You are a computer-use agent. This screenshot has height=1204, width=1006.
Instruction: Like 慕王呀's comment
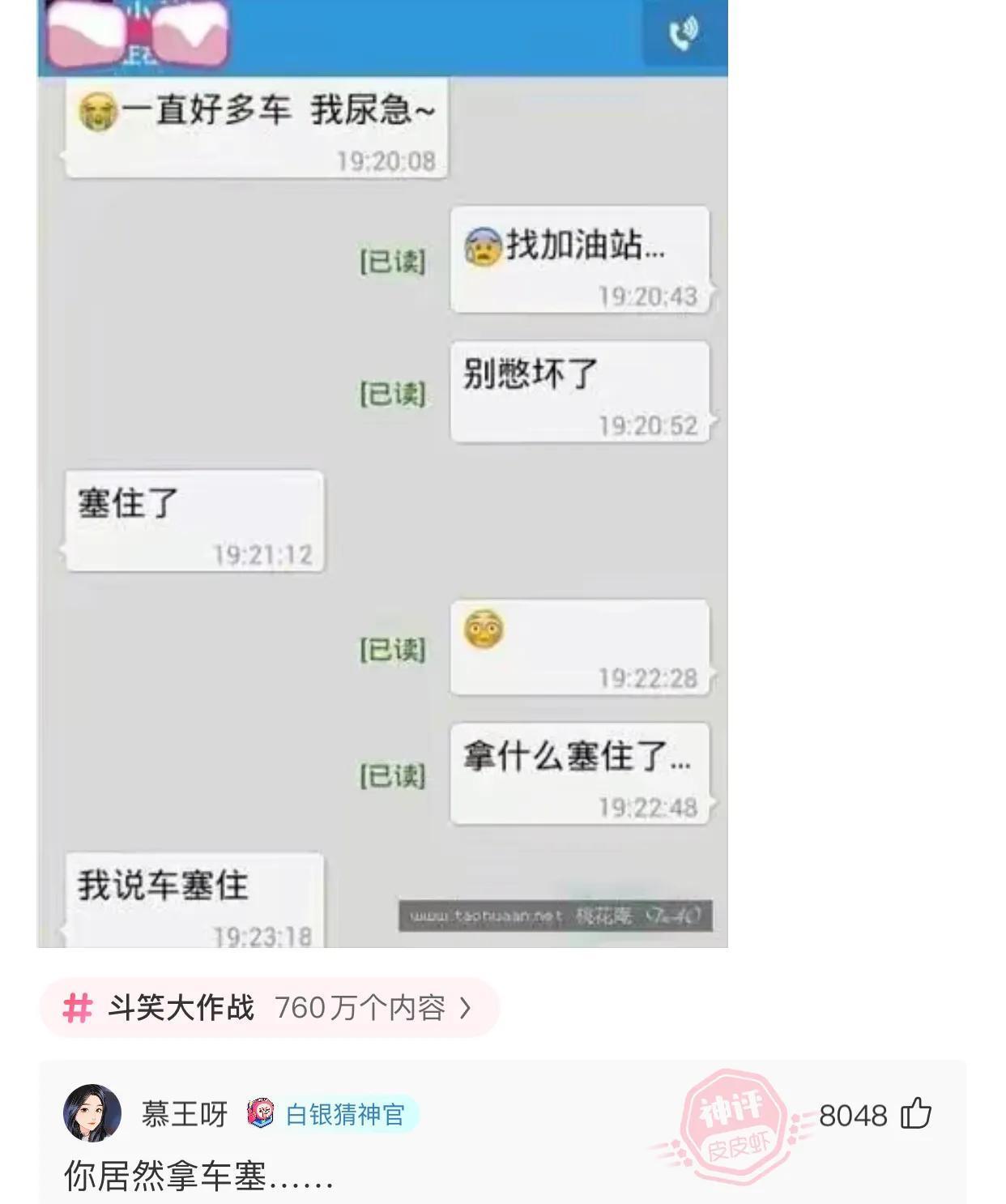(x=916, y=1114)
